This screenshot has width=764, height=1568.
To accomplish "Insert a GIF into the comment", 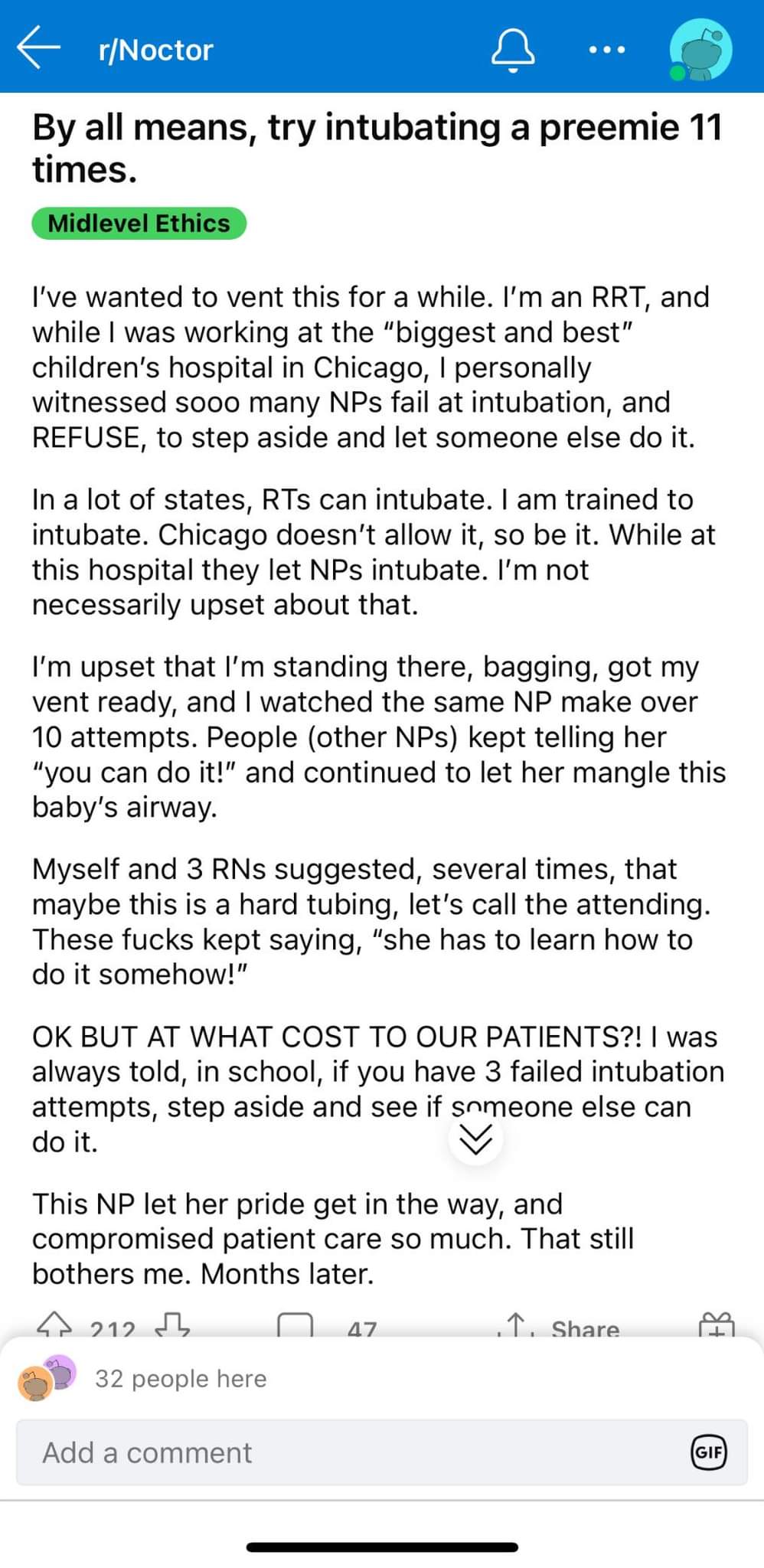I will coord(708,1452).
